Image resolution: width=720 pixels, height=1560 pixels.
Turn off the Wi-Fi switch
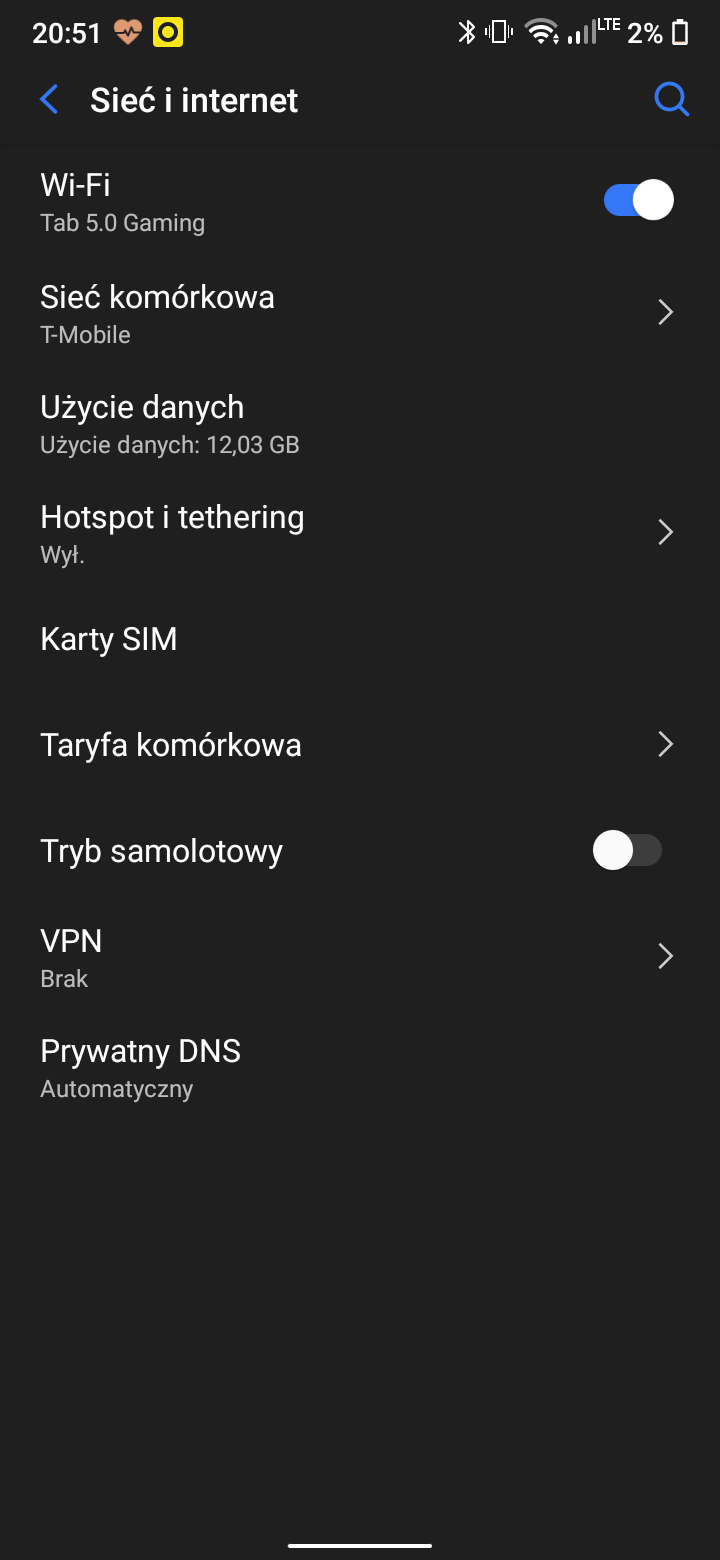point(638,200)
